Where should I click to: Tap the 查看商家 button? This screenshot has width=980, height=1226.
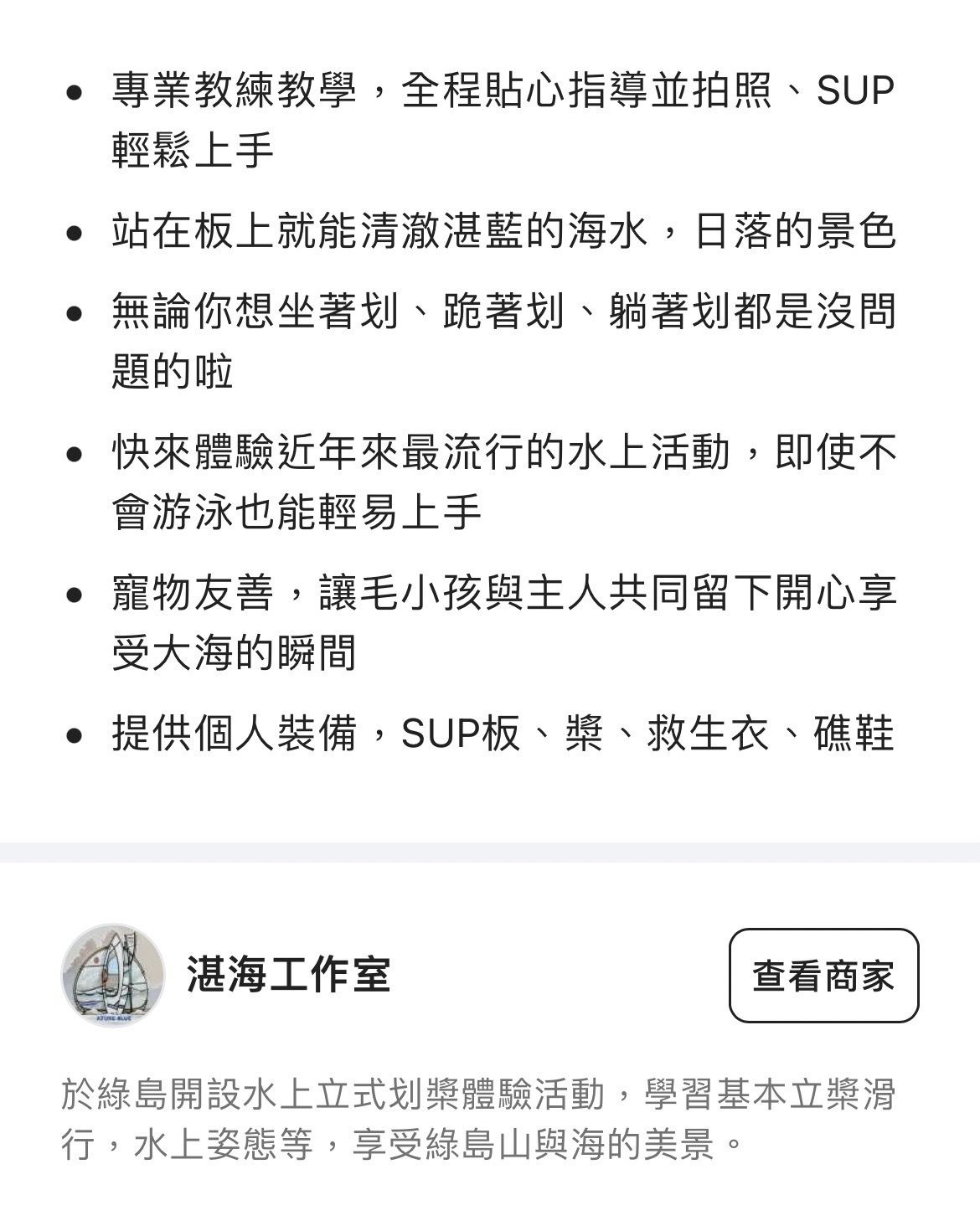823,976
